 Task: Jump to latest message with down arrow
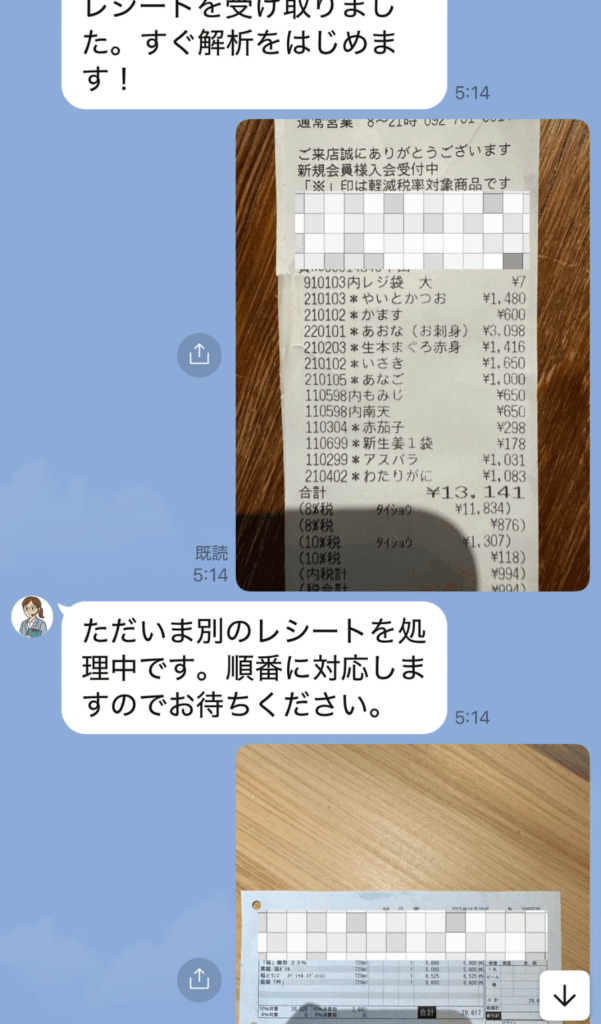(564, 996)
